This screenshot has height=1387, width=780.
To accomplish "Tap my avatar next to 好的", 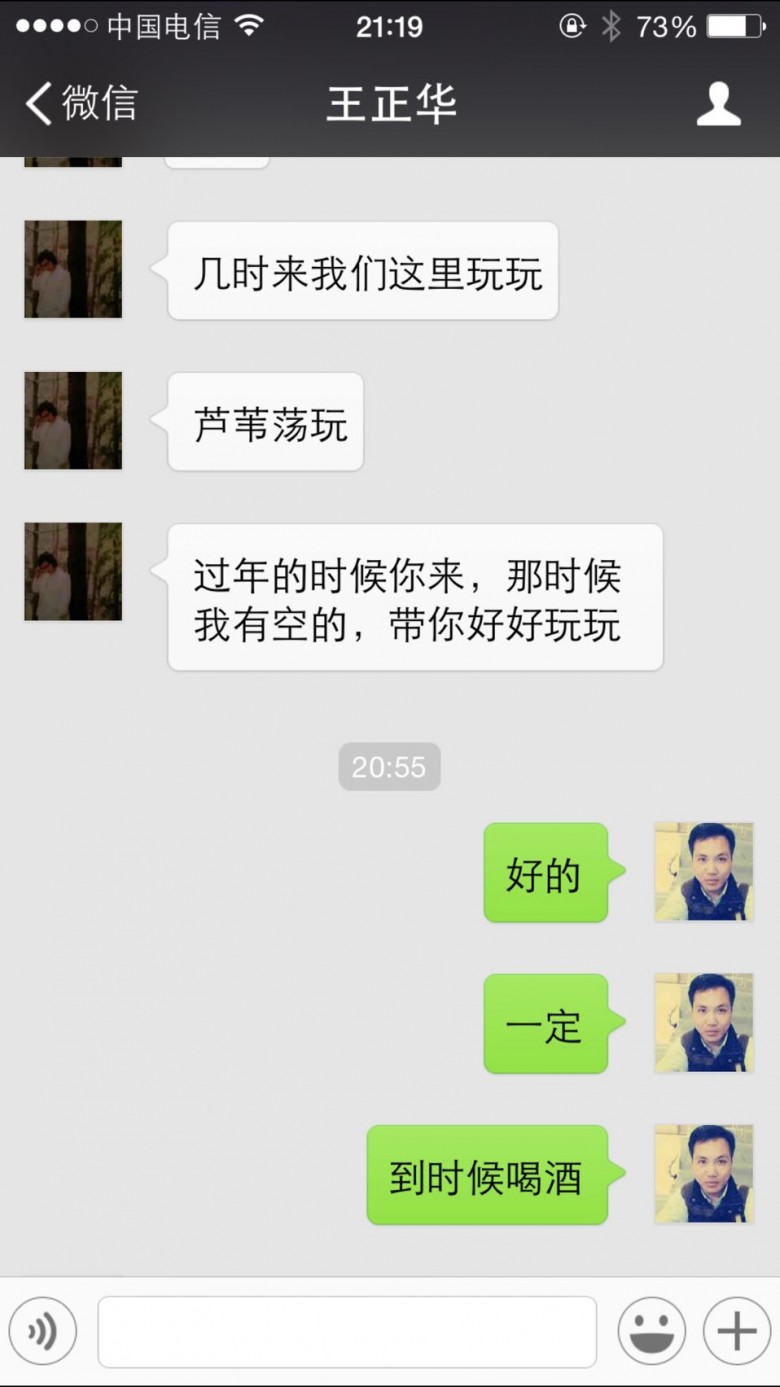I will pyautogui.click(x=703, y=872).
